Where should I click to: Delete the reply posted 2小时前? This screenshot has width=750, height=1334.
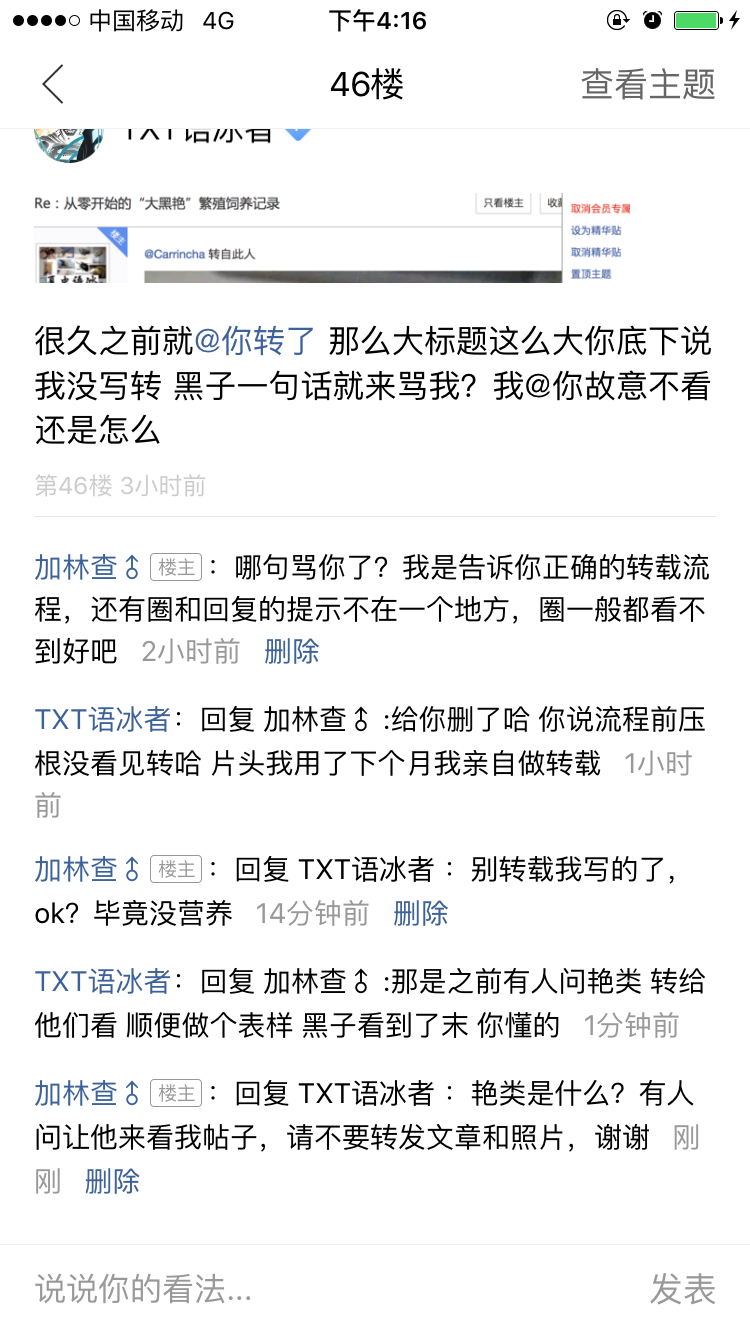point(291,652)
